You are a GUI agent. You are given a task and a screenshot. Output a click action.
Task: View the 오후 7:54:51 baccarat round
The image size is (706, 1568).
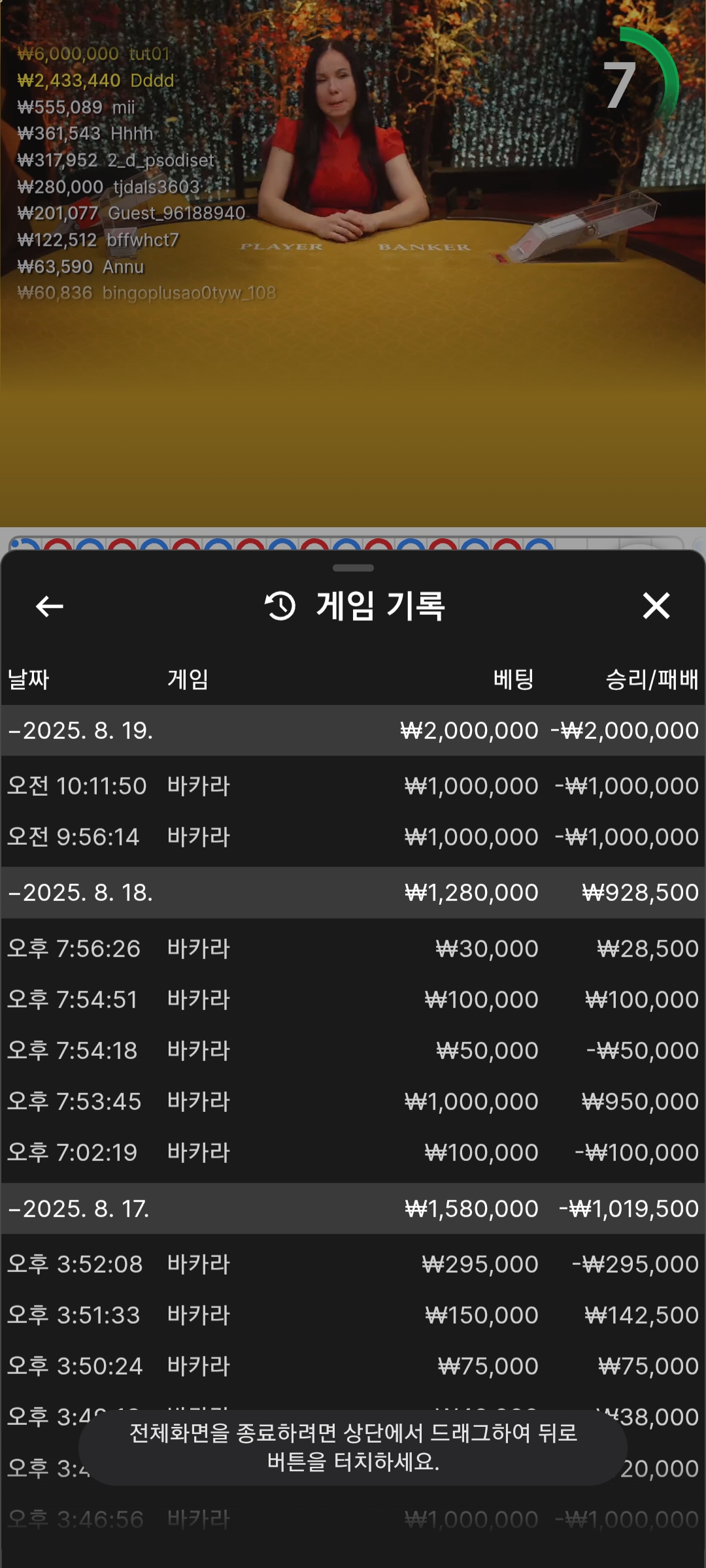point(353,1000)
